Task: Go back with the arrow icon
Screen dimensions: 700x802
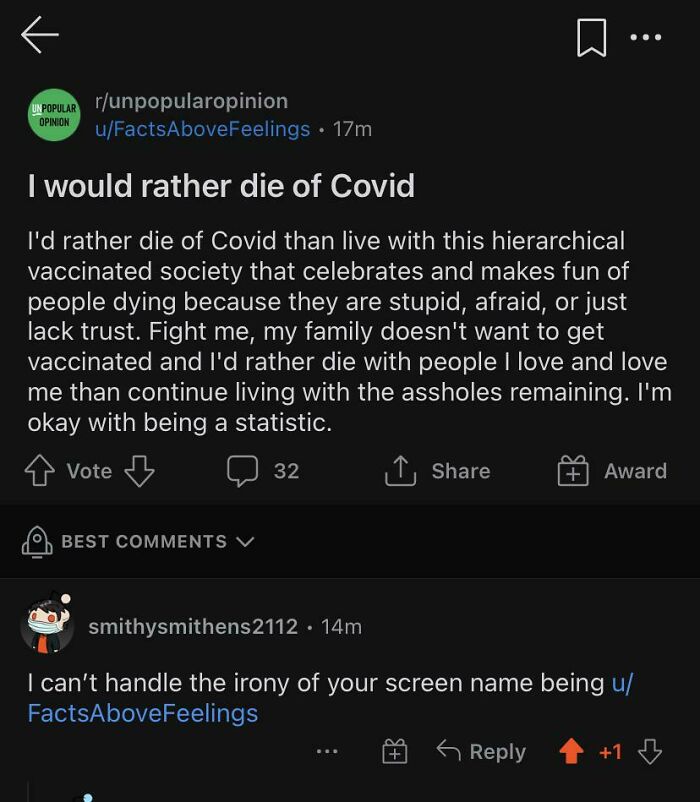Action: (40, 36)
